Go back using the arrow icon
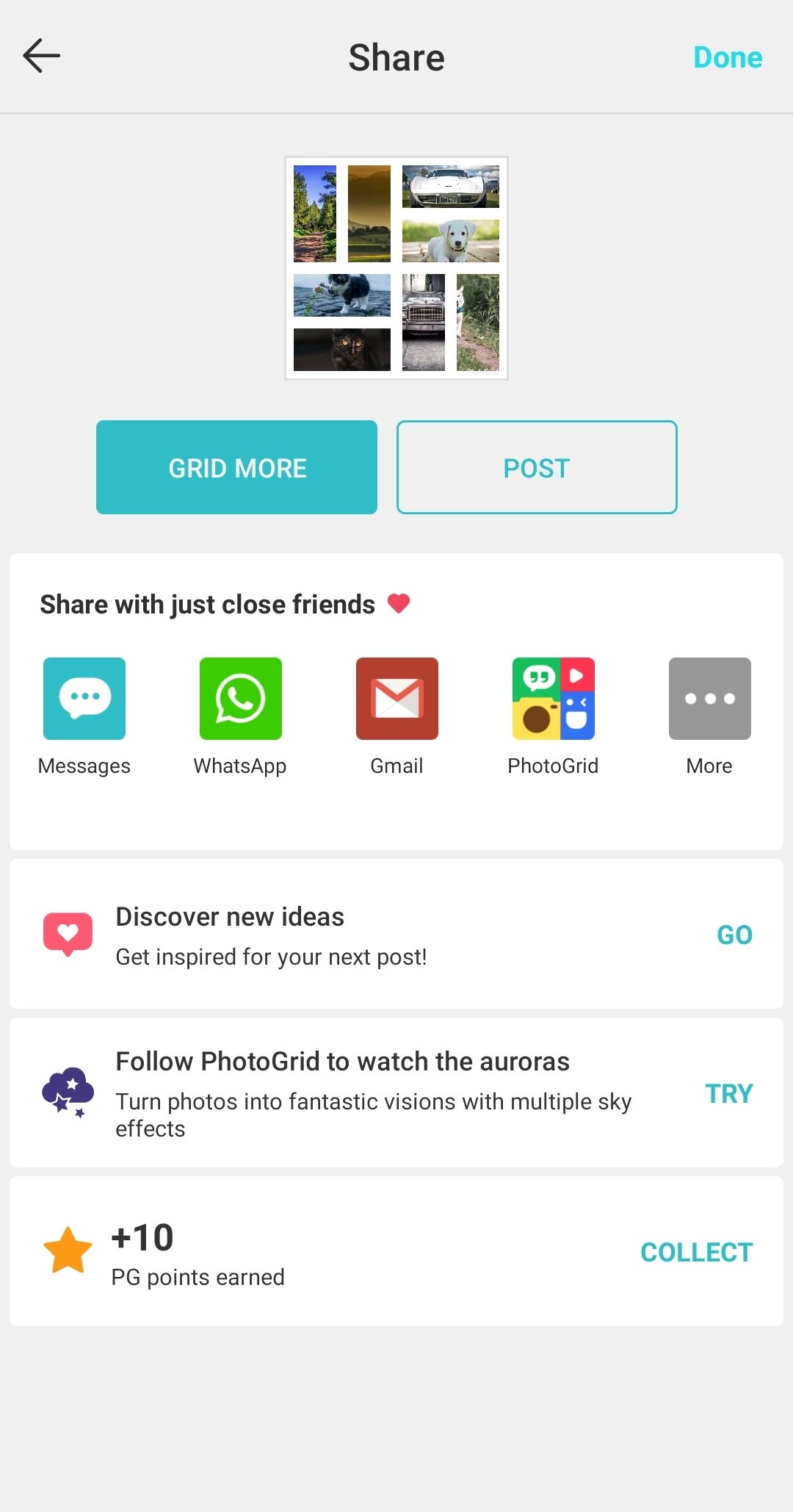 tap(41, 56)
